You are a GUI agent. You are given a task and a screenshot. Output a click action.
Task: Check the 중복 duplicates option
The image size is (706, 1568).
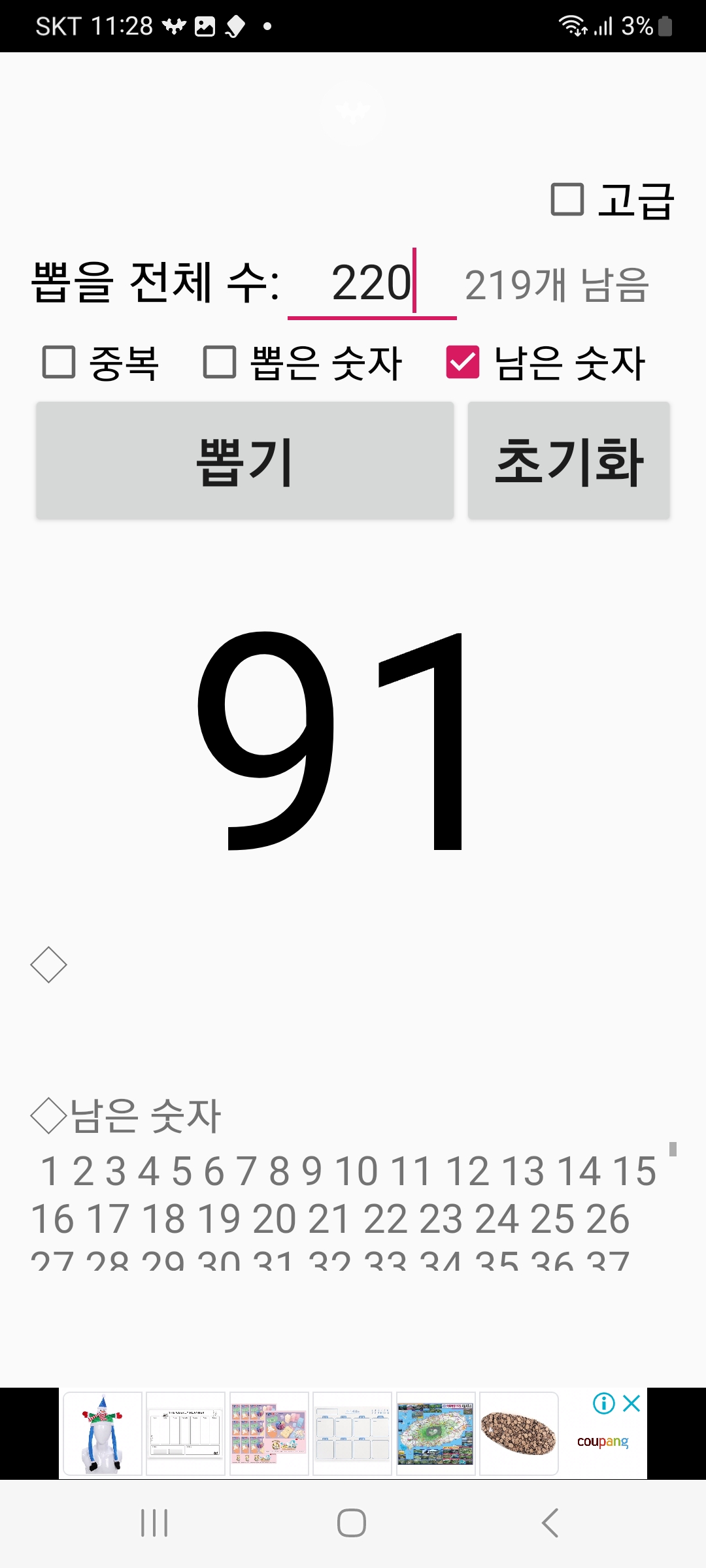(59, 363)
